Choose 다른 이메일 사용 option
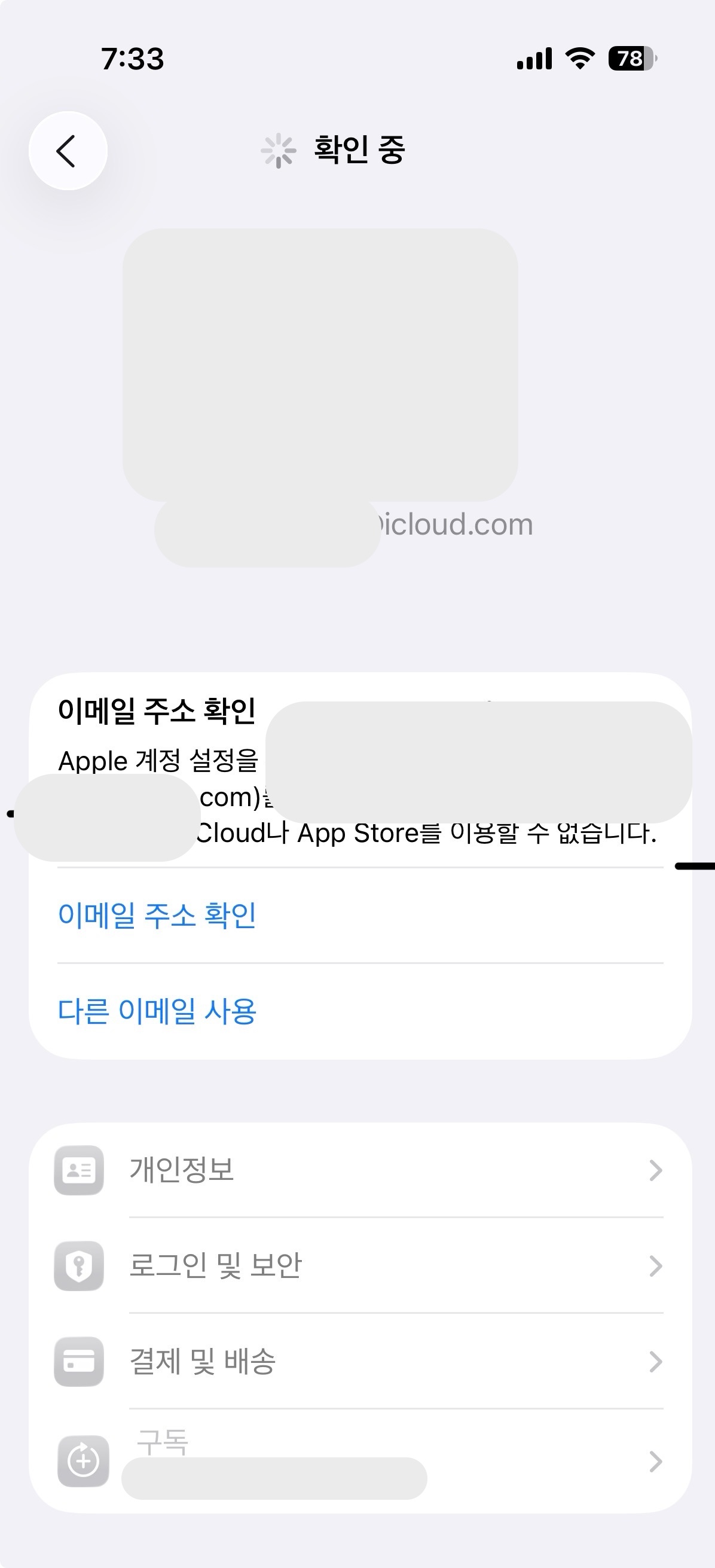This screenshot has height=1568, width=715. tap(157, 1011)
